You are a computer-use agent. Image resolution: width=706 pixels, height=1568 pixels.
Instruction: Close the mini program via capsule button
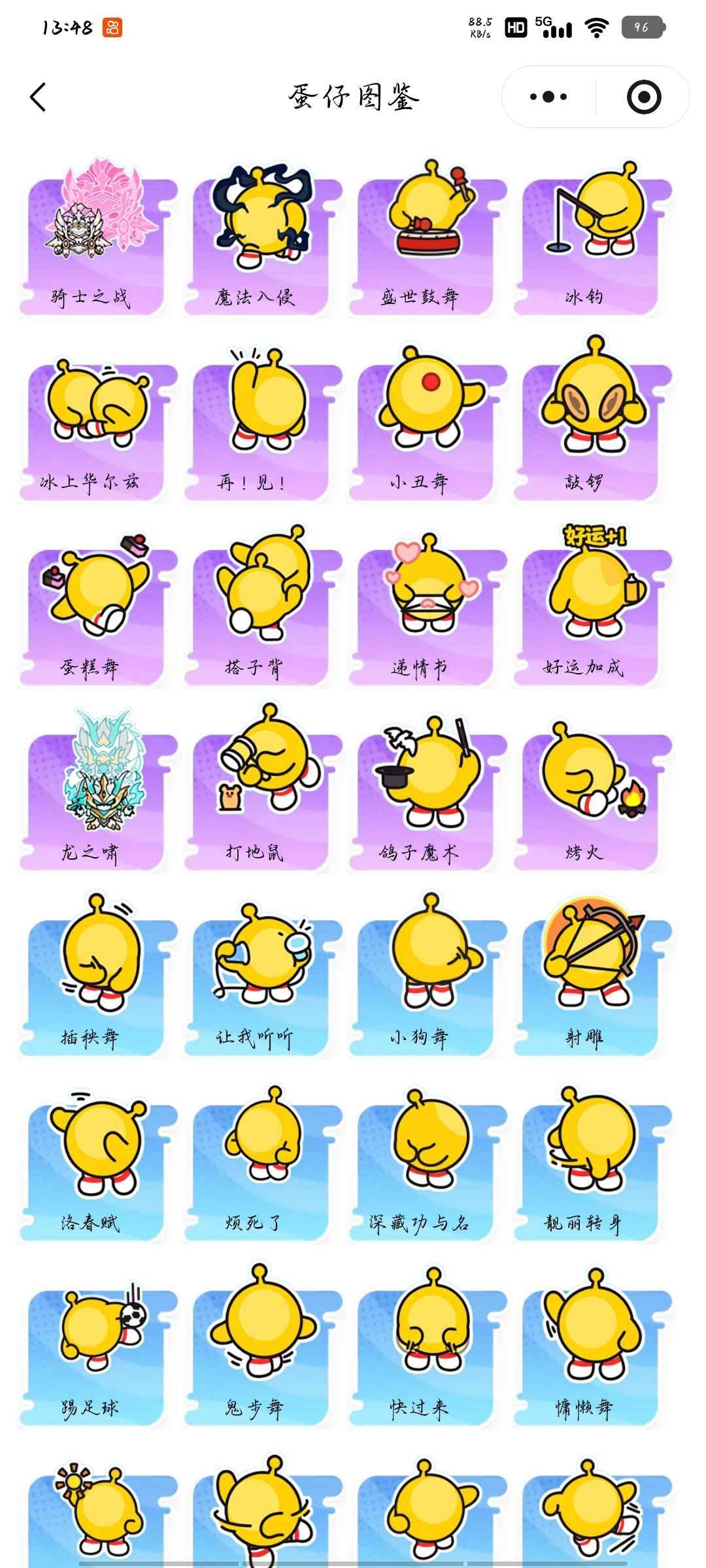(643, 96)
